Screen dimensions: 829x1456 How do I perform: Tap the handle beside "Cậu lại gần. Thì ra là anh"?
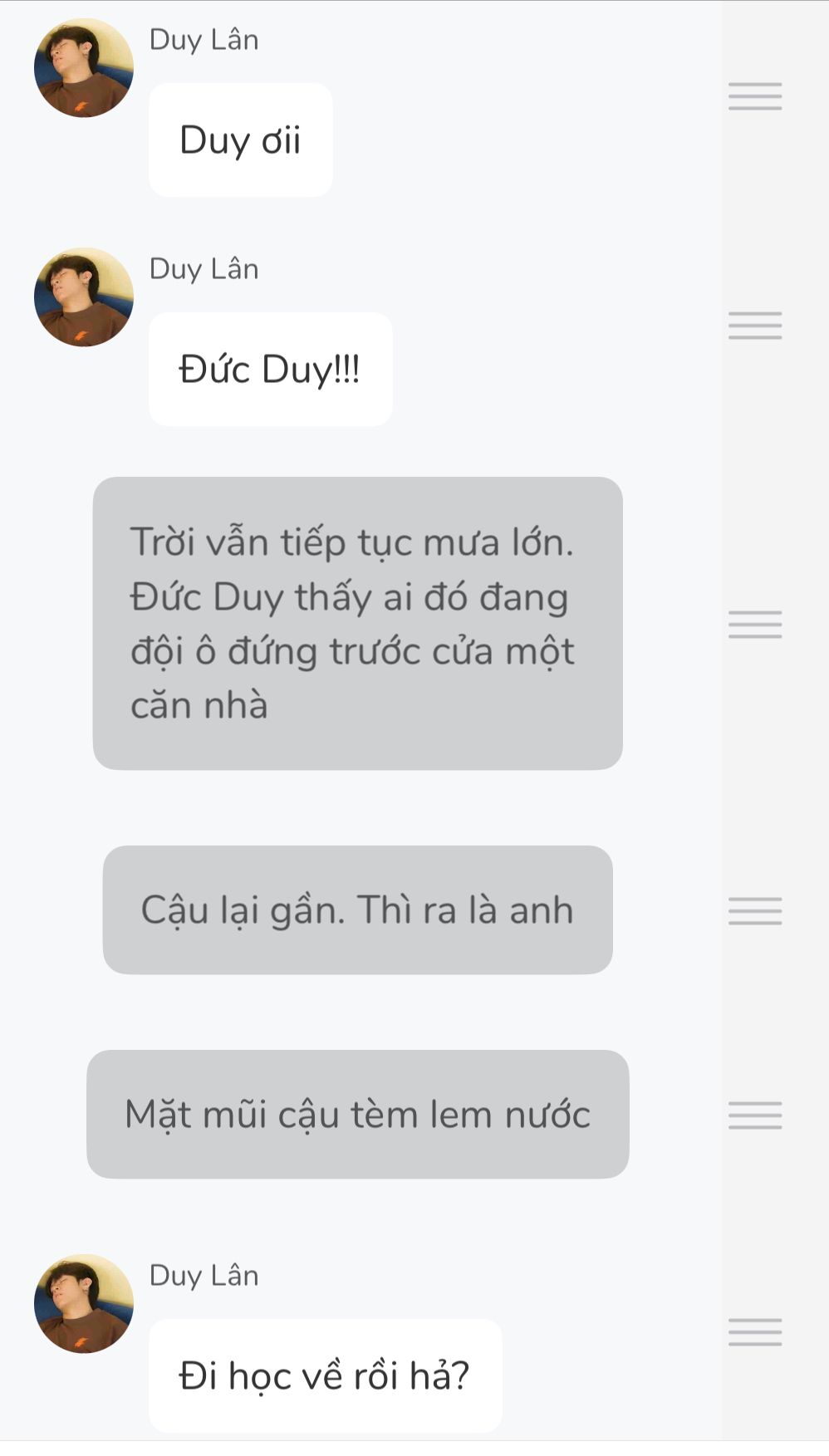coord(755,910)
